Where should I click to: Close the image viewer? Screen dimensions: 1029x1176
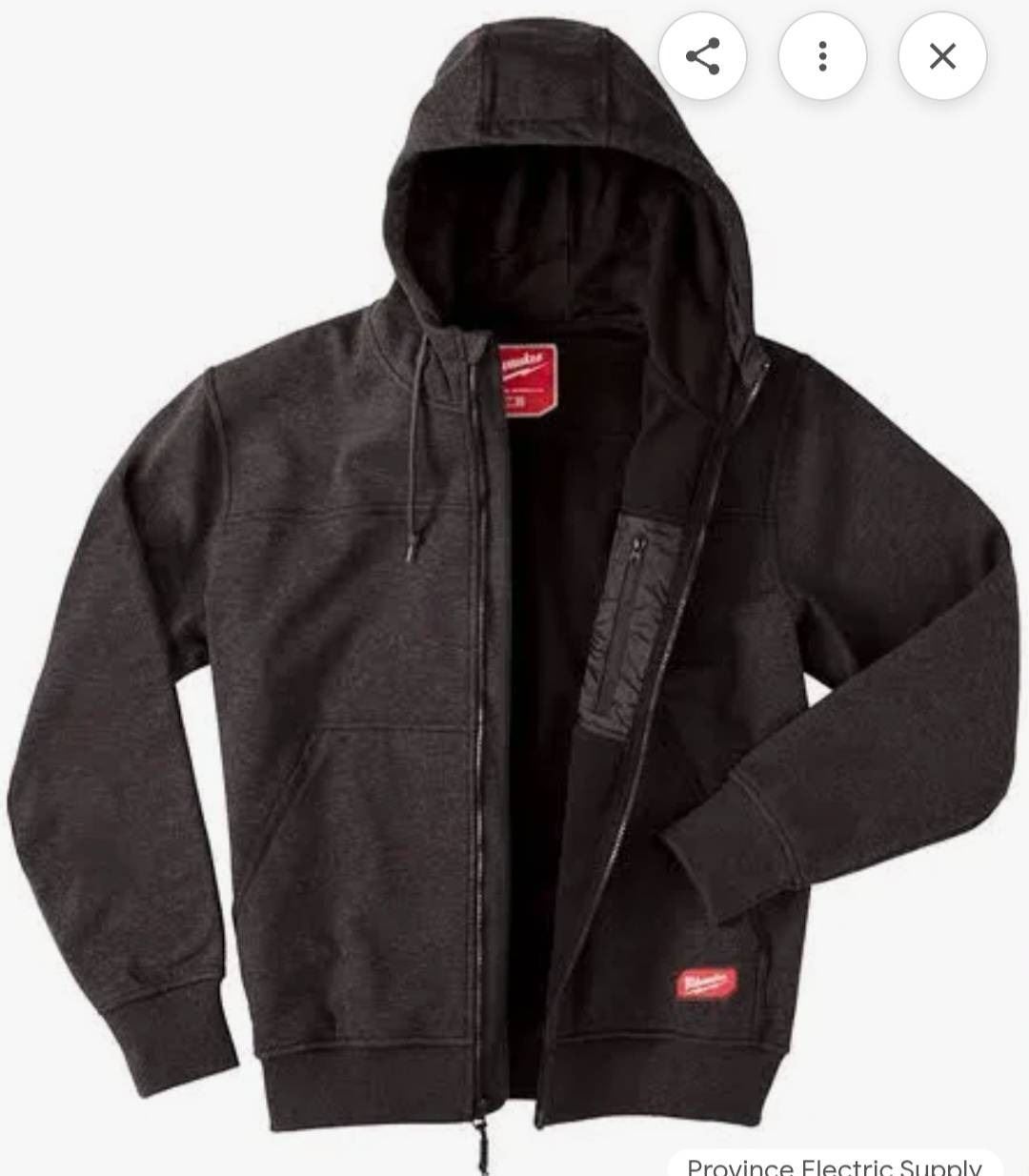941,56
